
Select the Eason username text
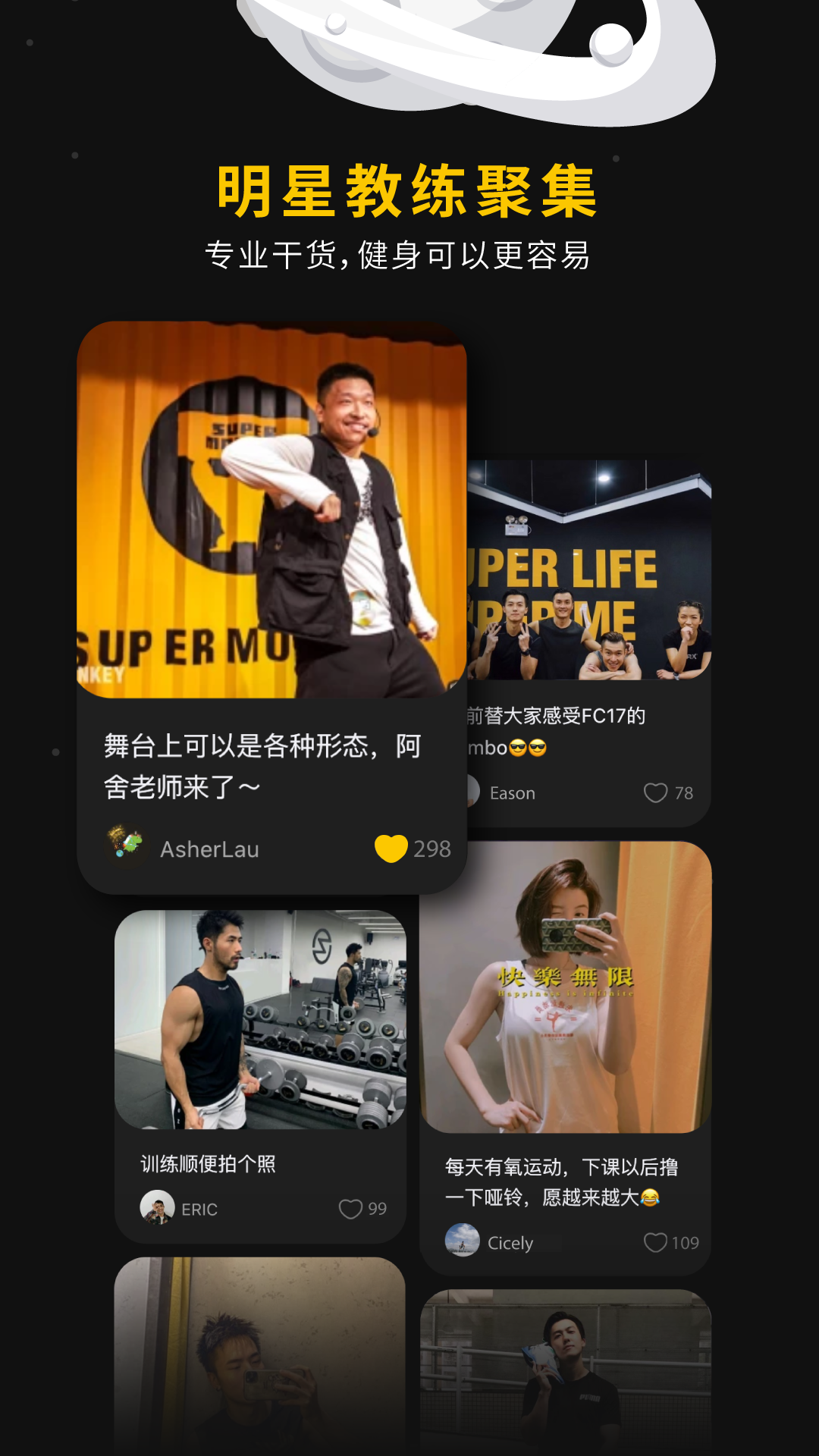511,792
